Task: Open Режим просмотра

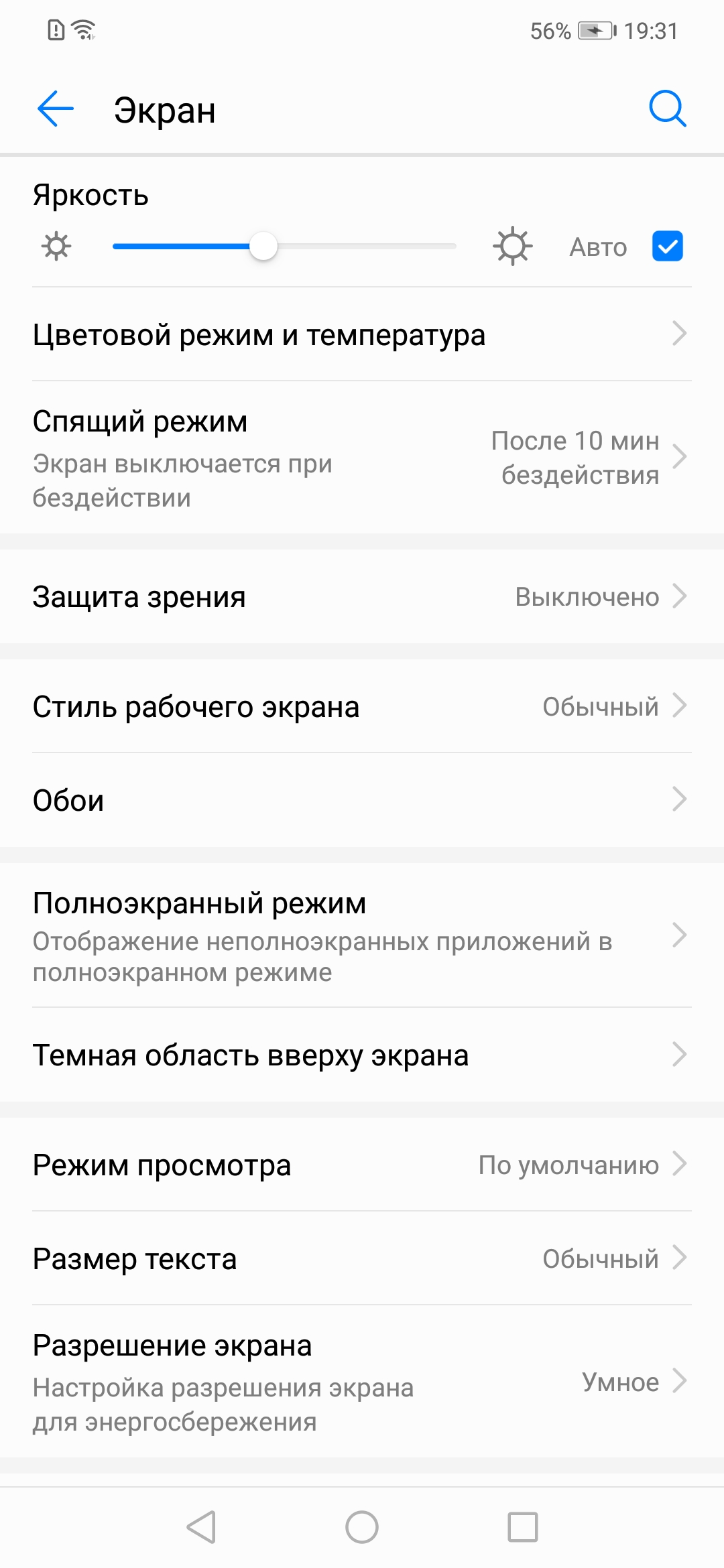Action: [x=362, y=1165]
